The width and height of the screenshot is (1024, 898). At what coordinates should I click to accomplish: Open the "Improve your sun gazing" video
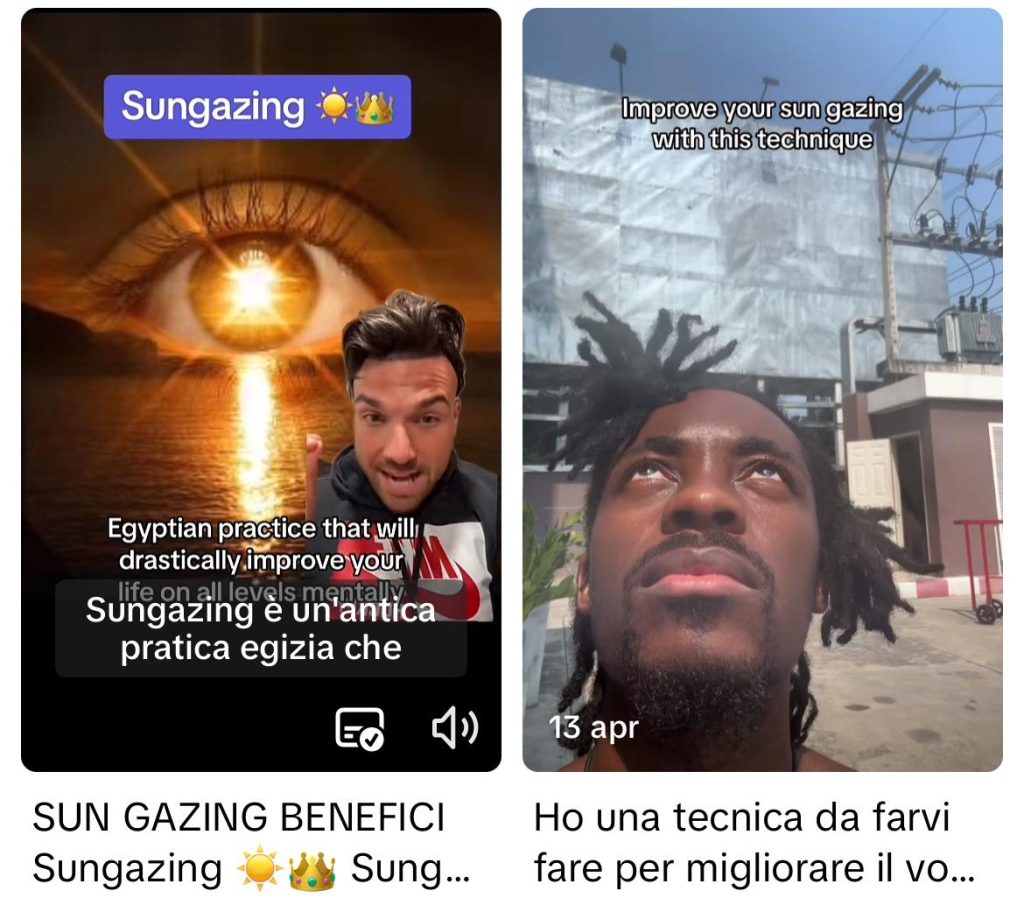762,400
